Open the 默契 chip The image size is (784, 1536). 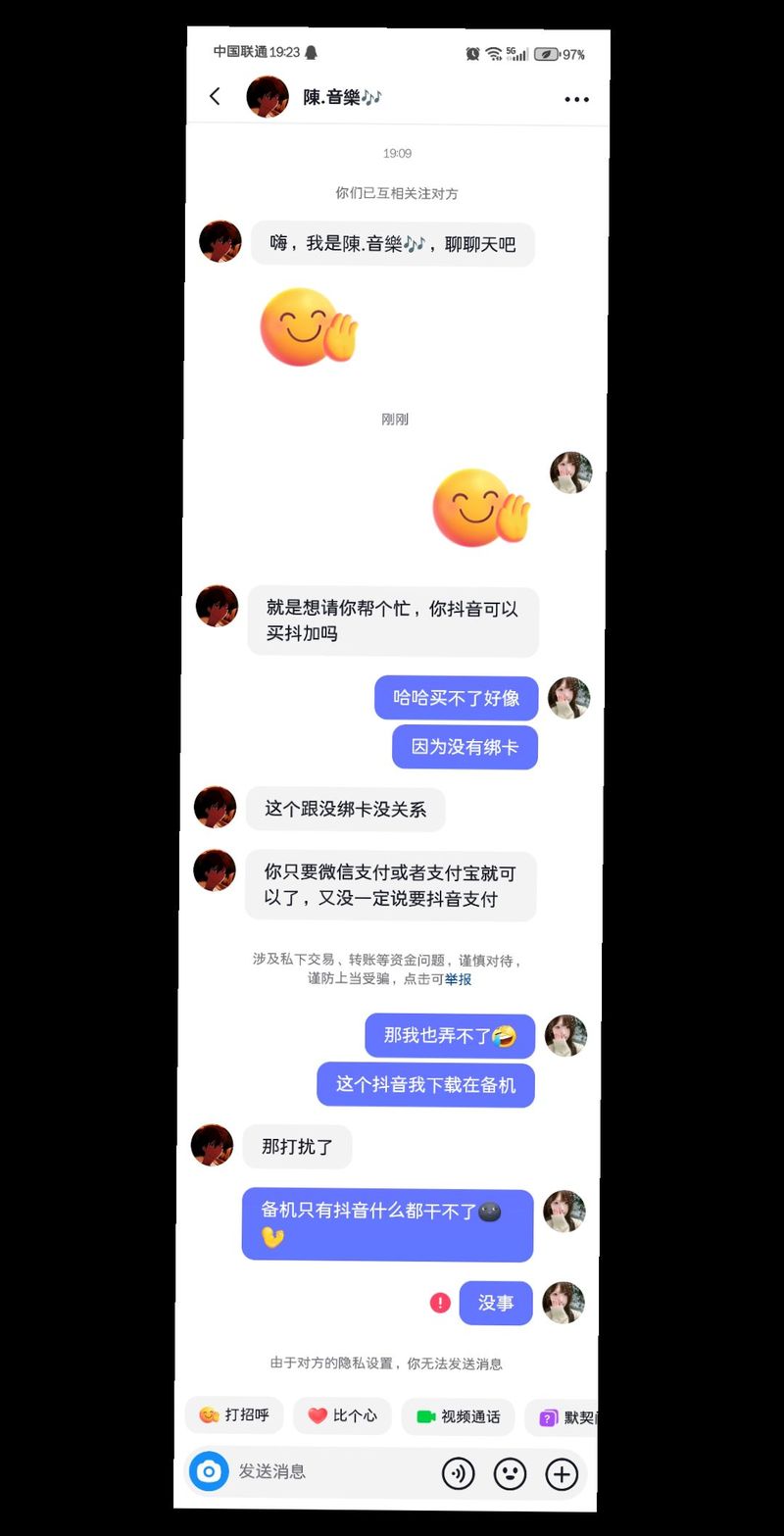(568, 1418)
